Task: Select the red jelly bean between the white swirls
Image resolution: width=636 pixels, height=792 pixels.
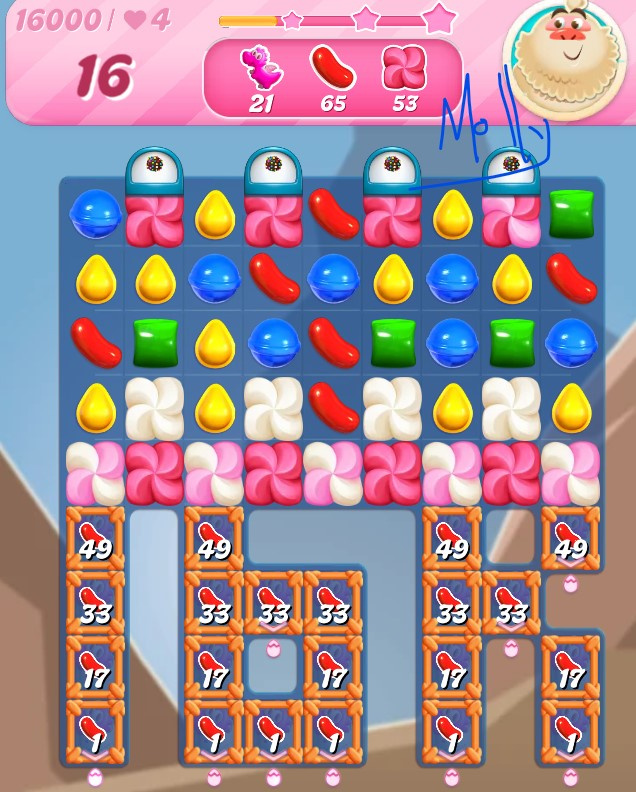Action: (334, 408)
